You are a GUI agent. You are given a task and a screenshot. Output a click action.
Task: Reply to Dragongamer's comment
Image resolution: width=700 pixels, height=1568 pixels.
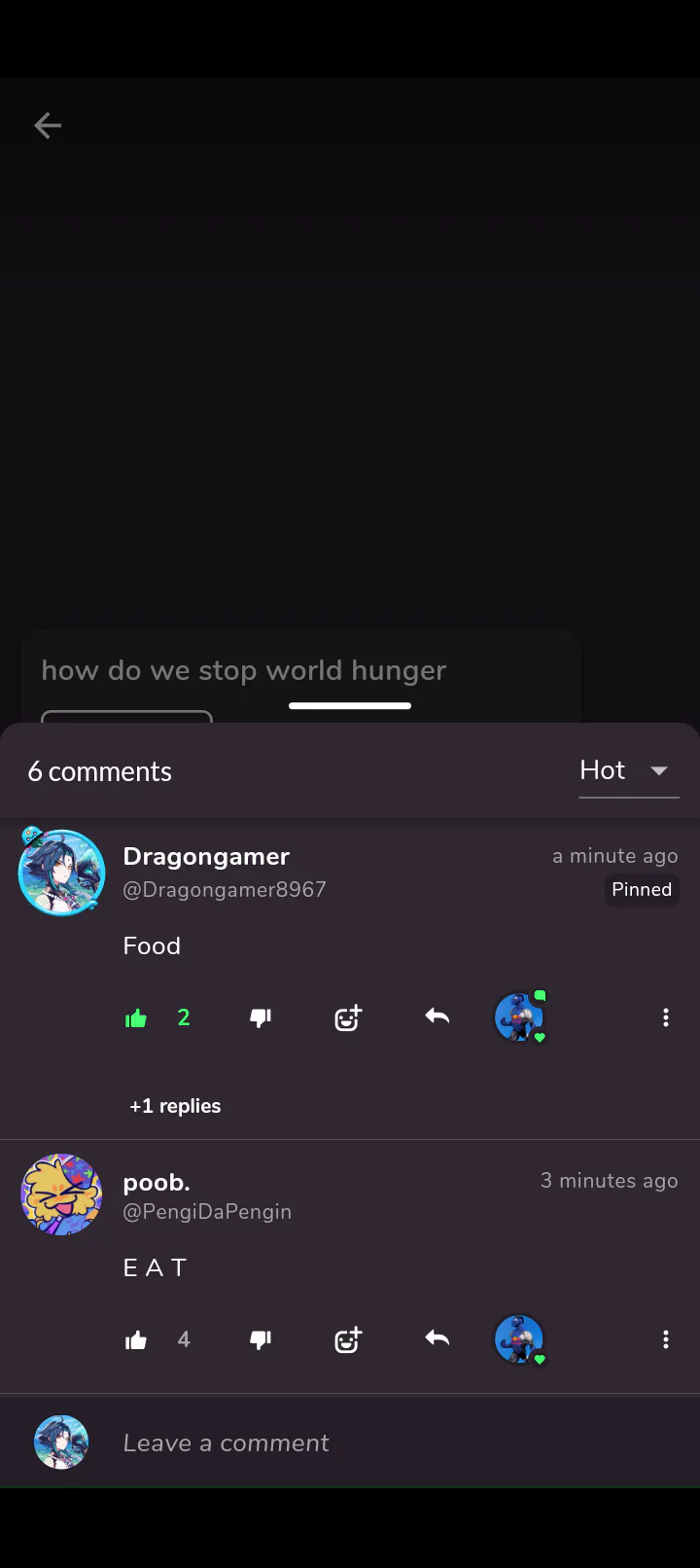click(x=437, y=1017)
